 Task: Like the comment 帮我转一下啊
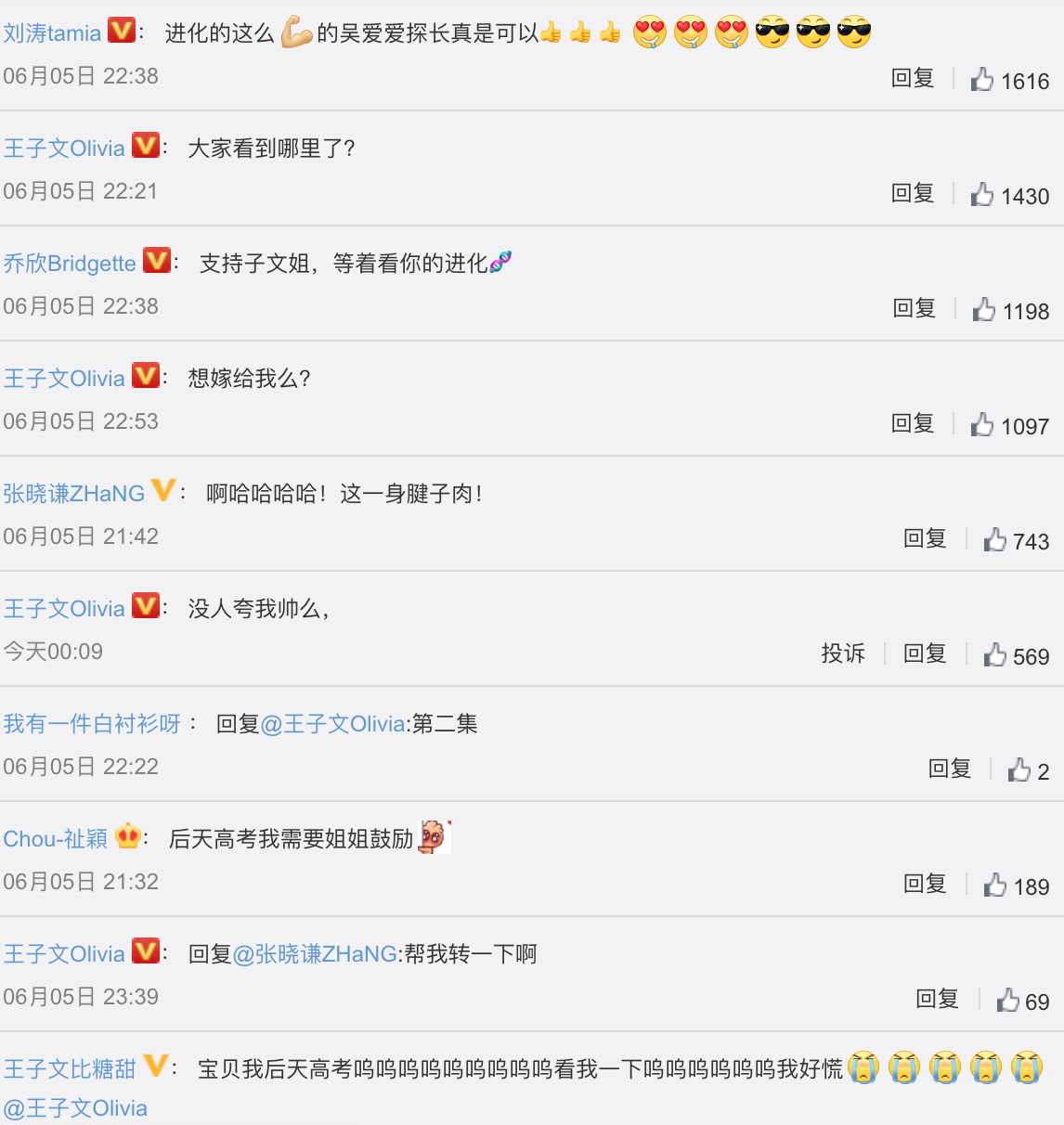click(1008, 1001)
